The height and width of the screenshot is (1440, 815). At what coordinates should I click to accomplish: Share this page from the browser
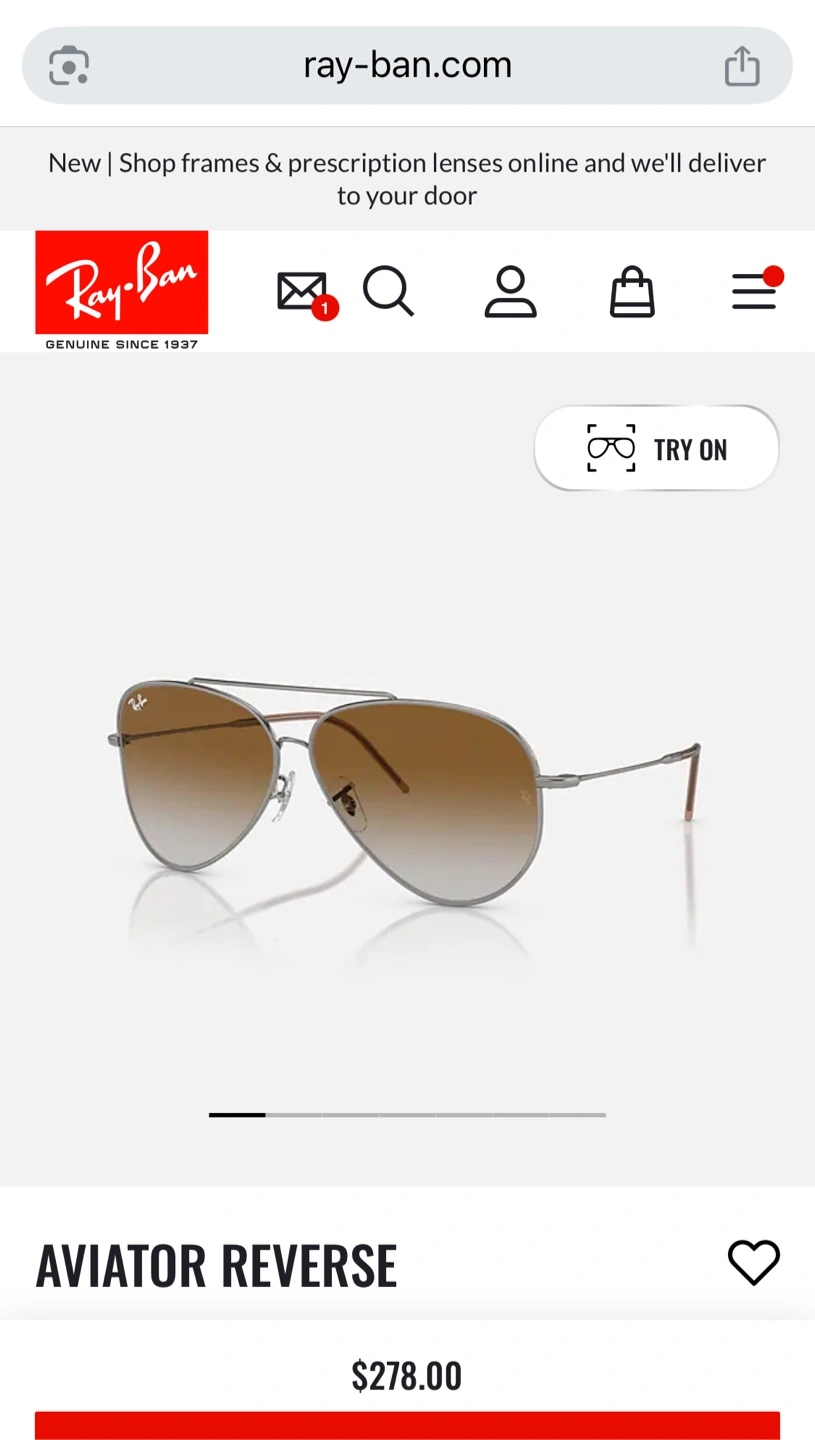pyautogui.click(x=742, y=66)
